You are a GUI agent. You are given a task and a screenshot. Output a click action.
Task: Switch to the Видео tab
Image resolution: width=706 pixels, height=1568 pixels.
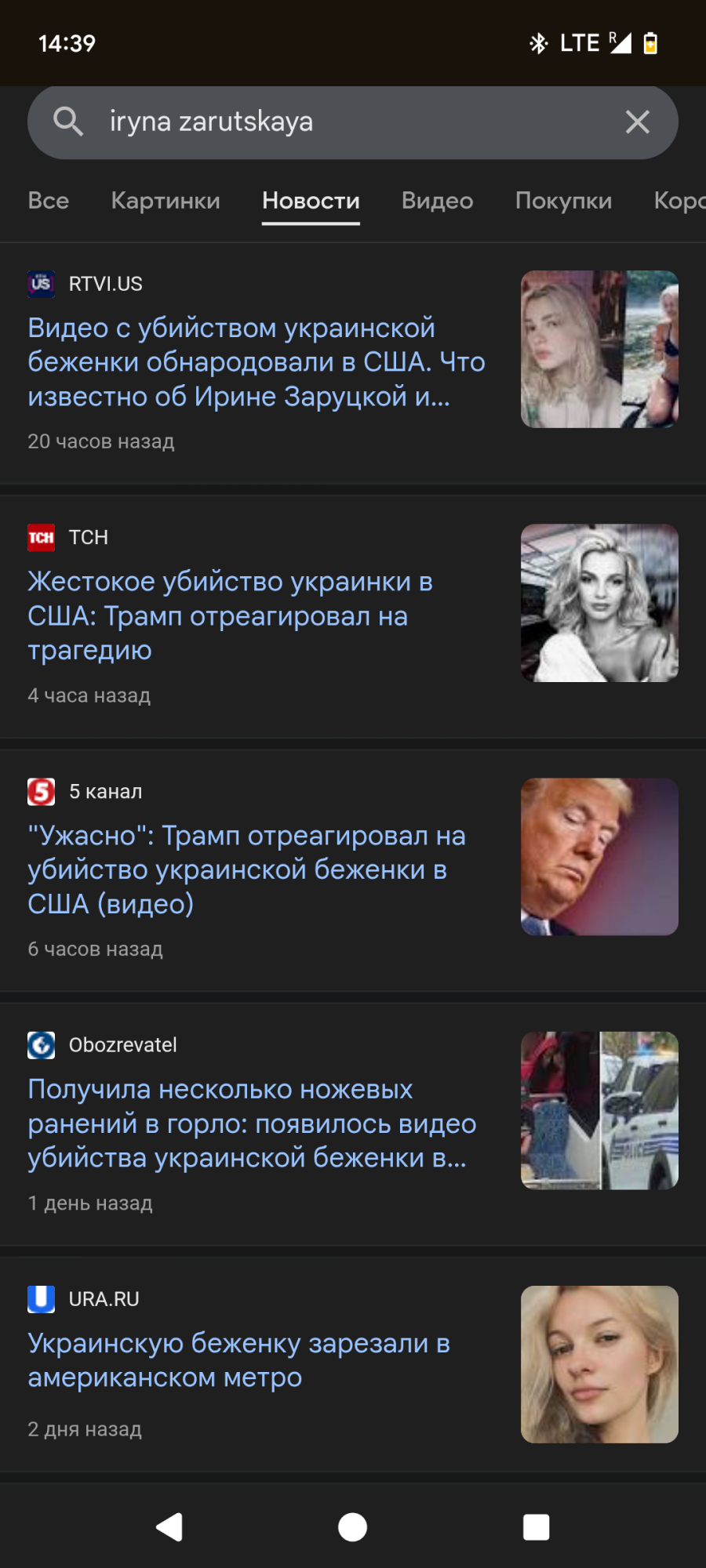[x=437, y=201]
